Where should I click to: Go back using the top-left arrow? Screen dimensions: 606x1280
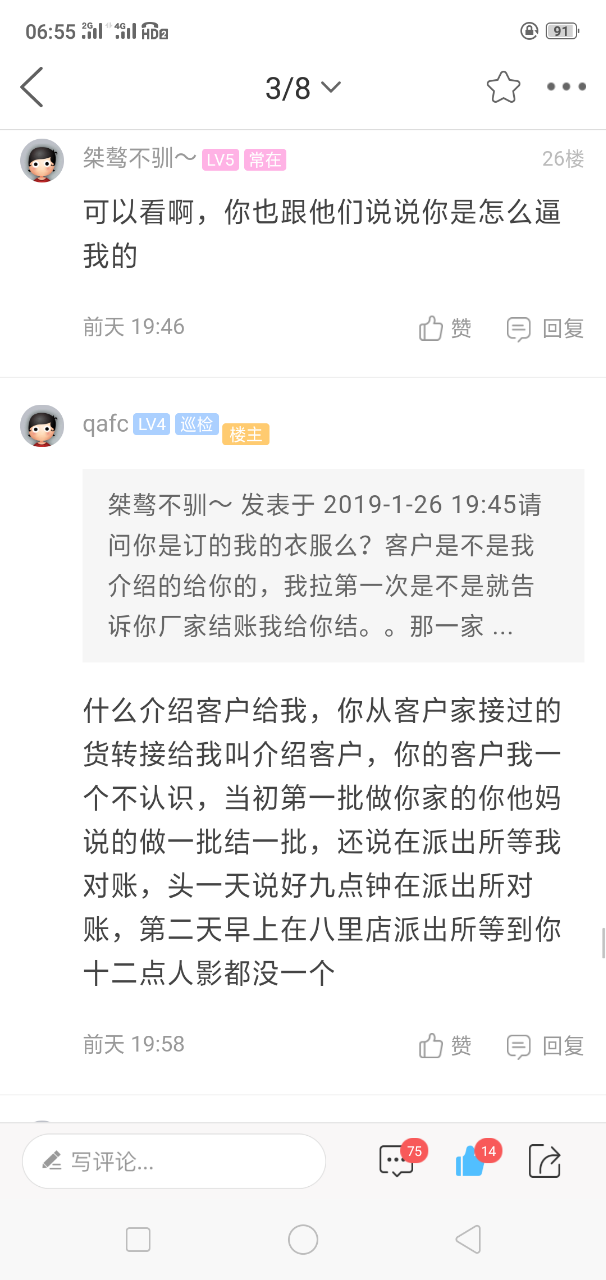click(32, 87)
